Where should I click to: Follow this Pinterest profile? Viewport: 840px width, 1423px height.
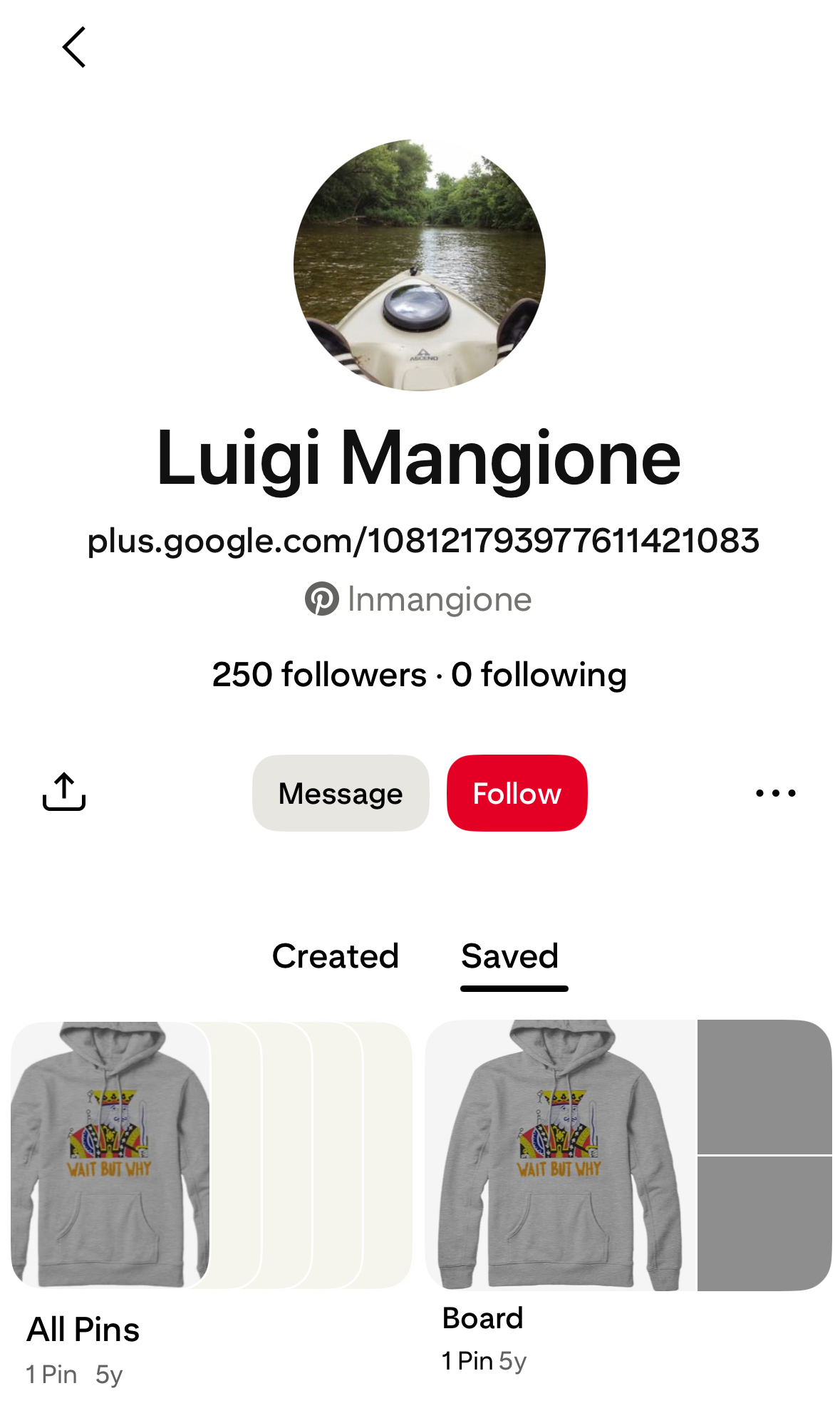[517, 793]
